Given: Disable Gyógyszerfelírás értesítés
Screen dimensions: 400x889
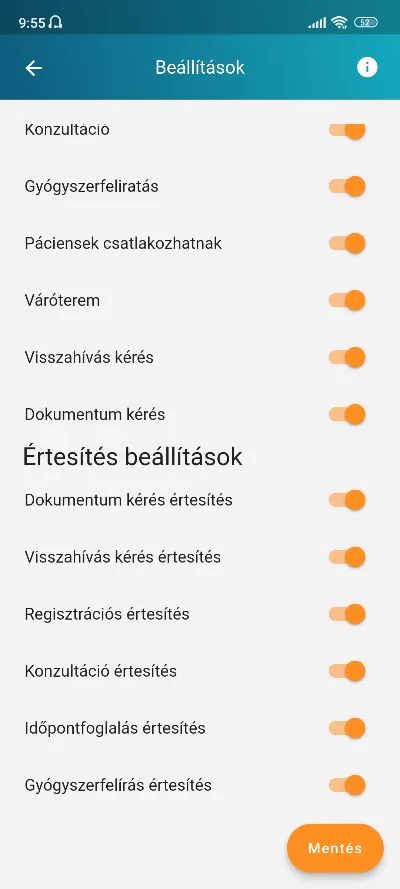Looking at the screenshot, I should point(347,785).
